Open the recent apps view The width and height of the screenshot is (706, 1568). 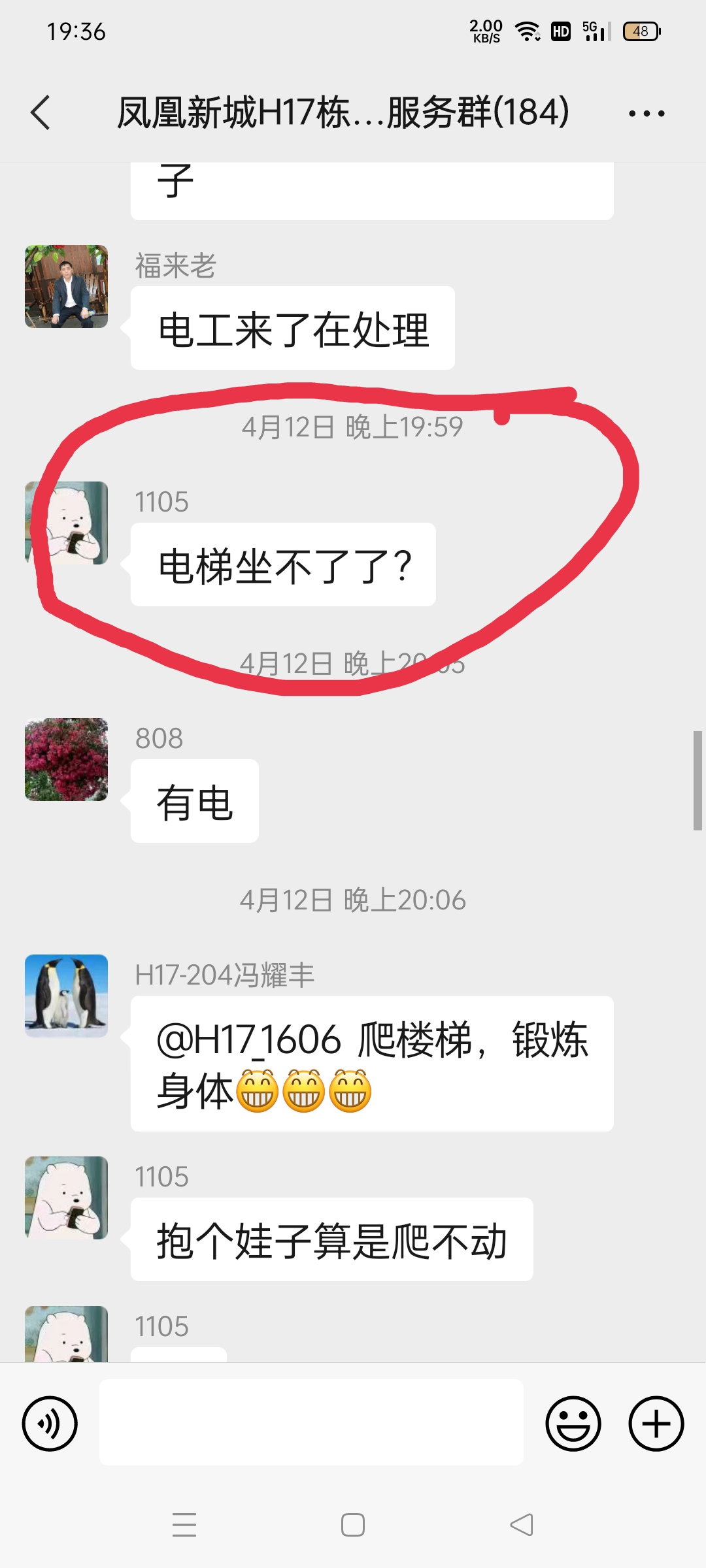click(184, 1525)
